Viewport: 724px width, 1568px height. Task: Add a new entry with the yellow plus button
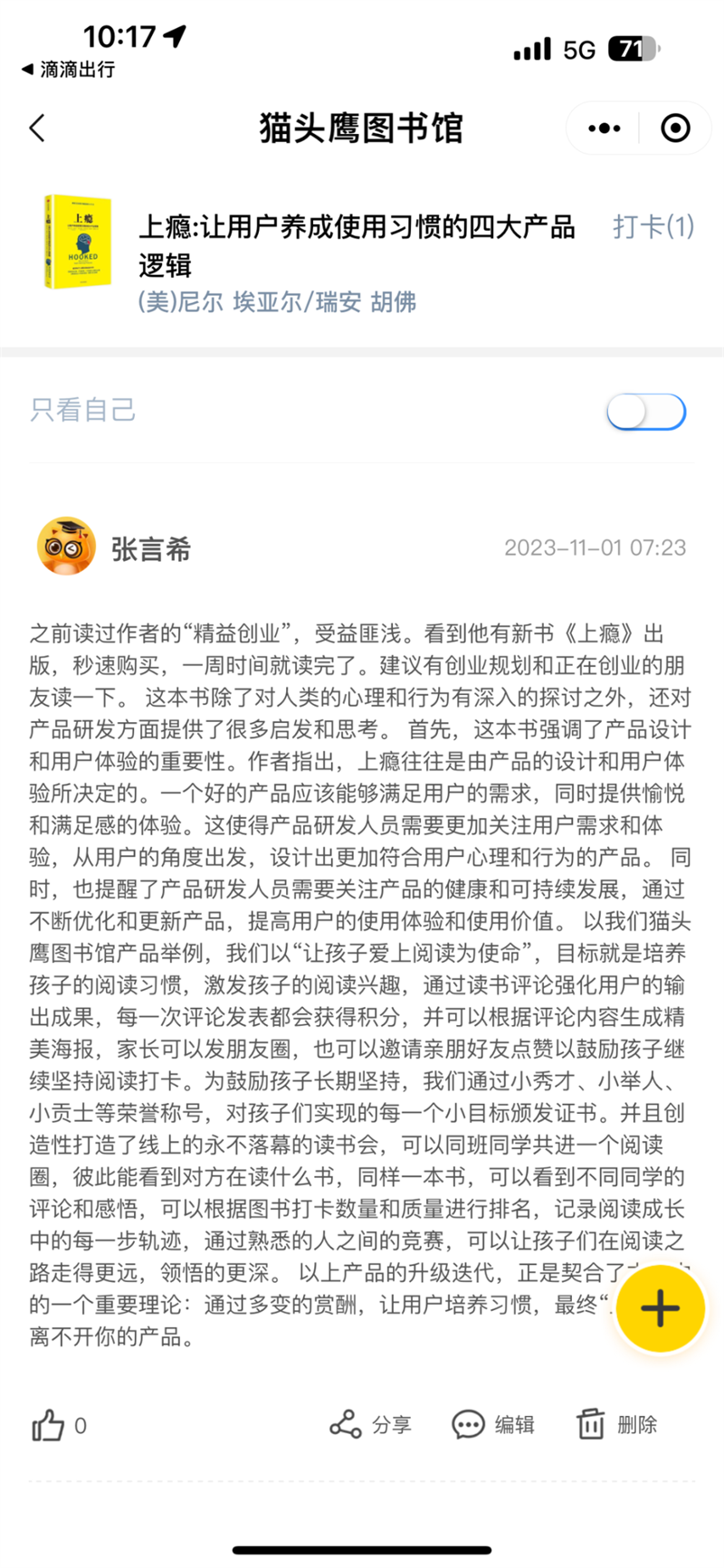[x=660, y=1307]
